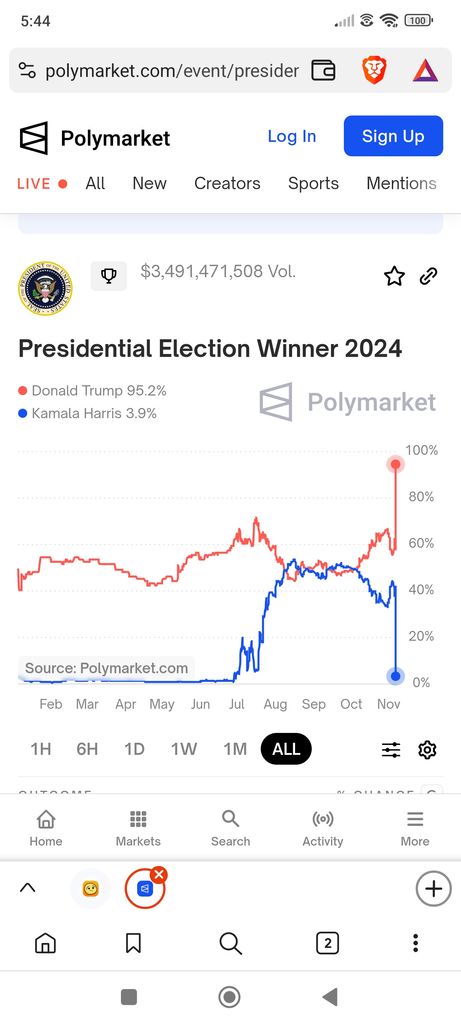Open Brave Shields lion icon
Image resolution: width=461 pixels, height=1024 pixels.
(x=374, y=70)
